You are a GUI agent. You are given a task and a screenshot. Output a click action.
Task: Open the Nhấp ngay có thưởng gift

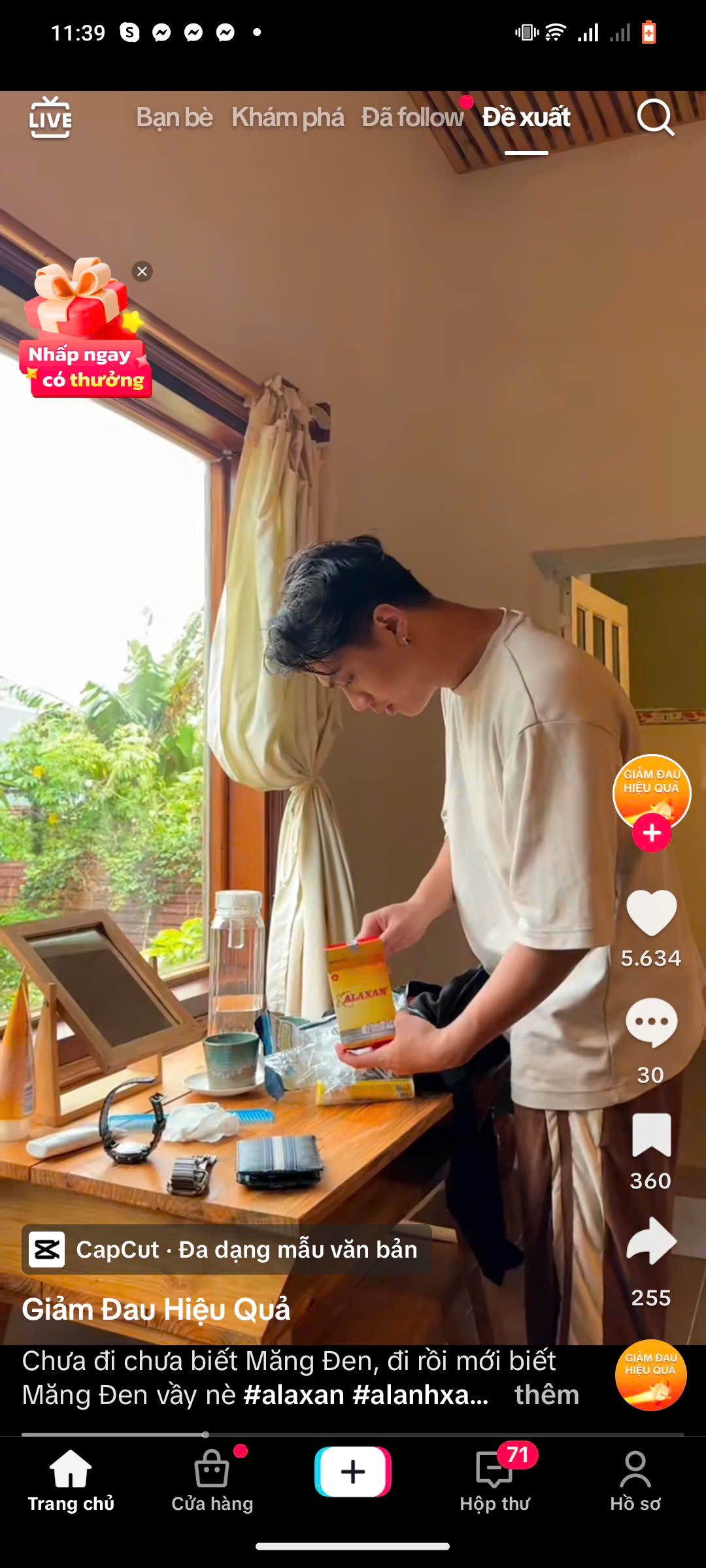coord(85,333)
